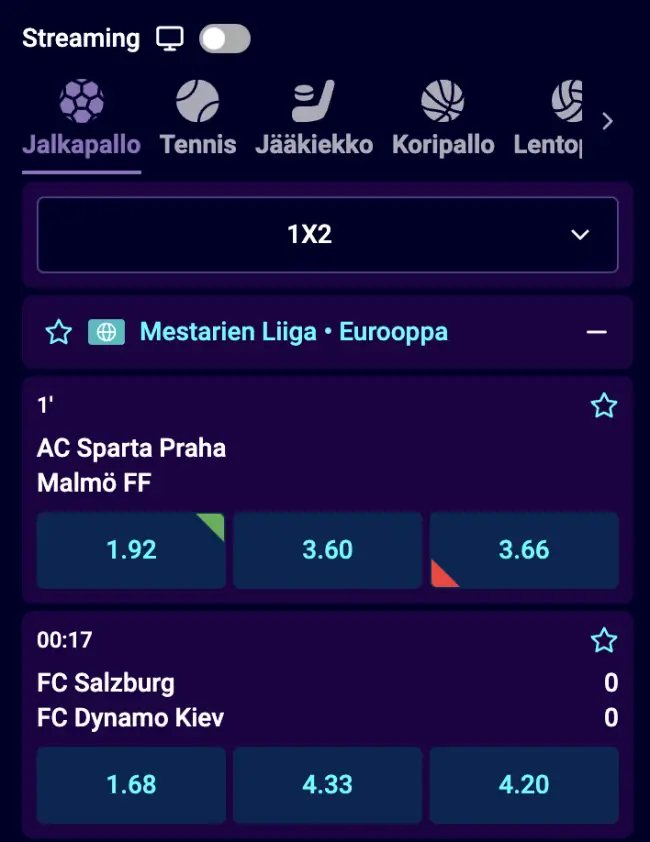Image resolution: width=650 pixels, height=842 pixels.
Task: Open the Mestarien Liiga • Eurooppa link
Action: 293,332
